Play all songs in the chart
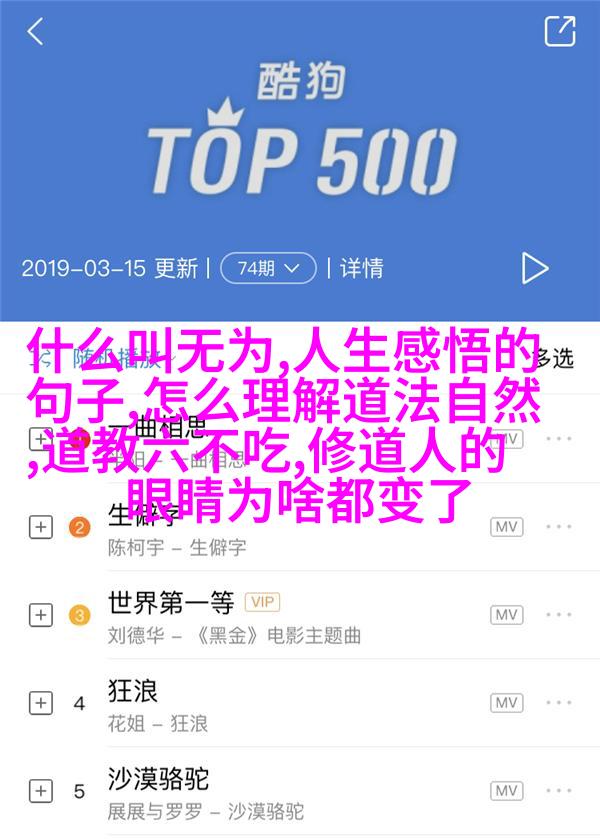This screenshot has width=600, height=839. (535, 267)
